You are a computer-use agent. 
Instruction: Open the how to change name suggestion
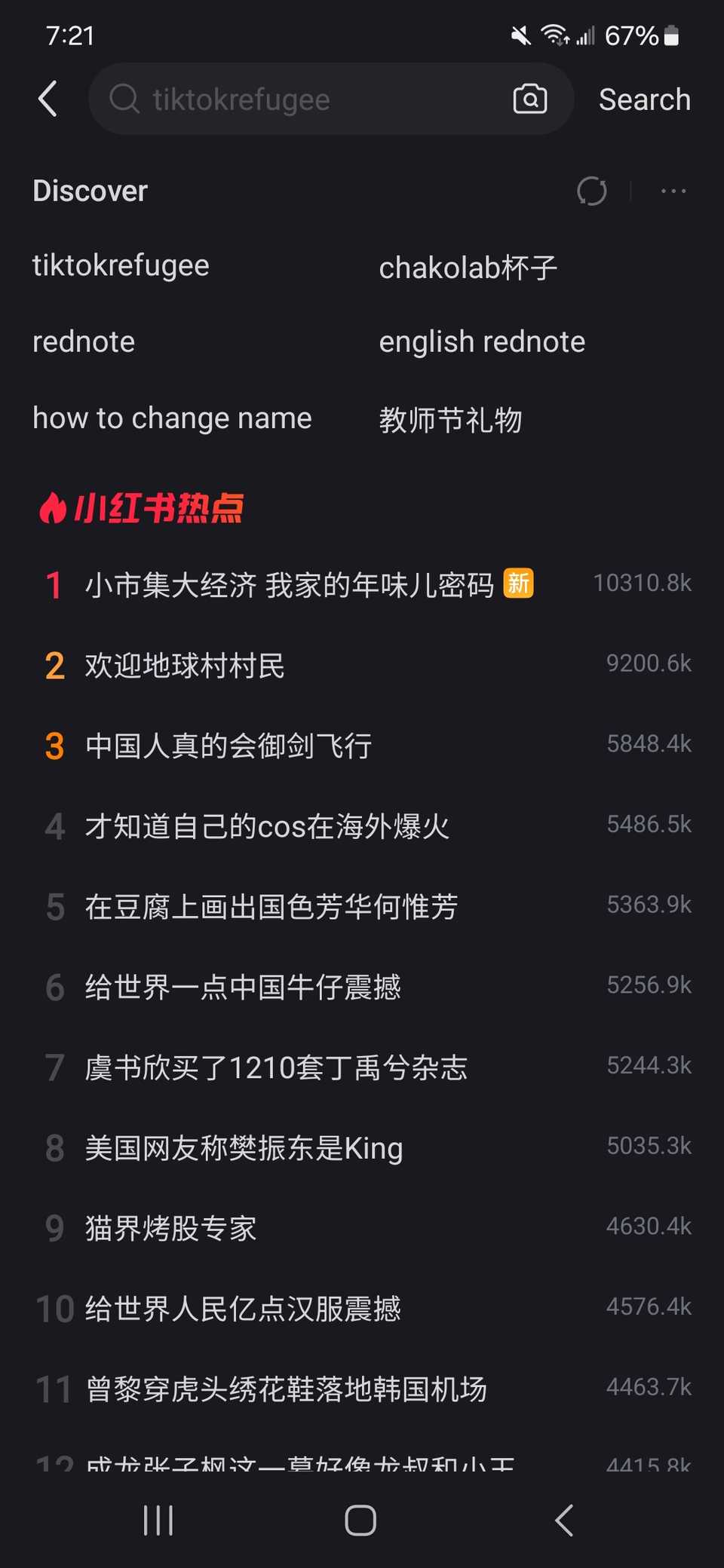point(171,418)
